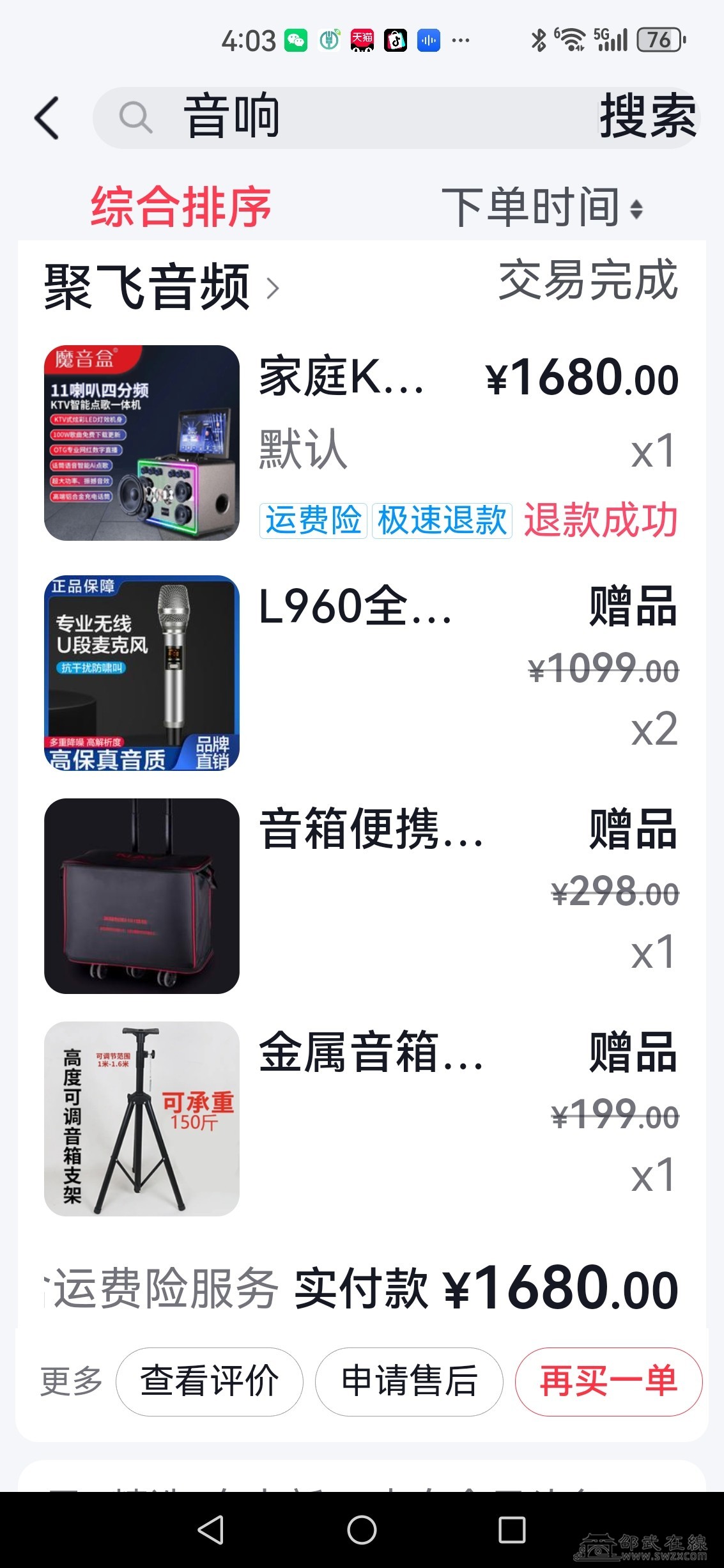Tap 更多 for more order options
Screen dimensions: 724x1568
(71, 1382)
